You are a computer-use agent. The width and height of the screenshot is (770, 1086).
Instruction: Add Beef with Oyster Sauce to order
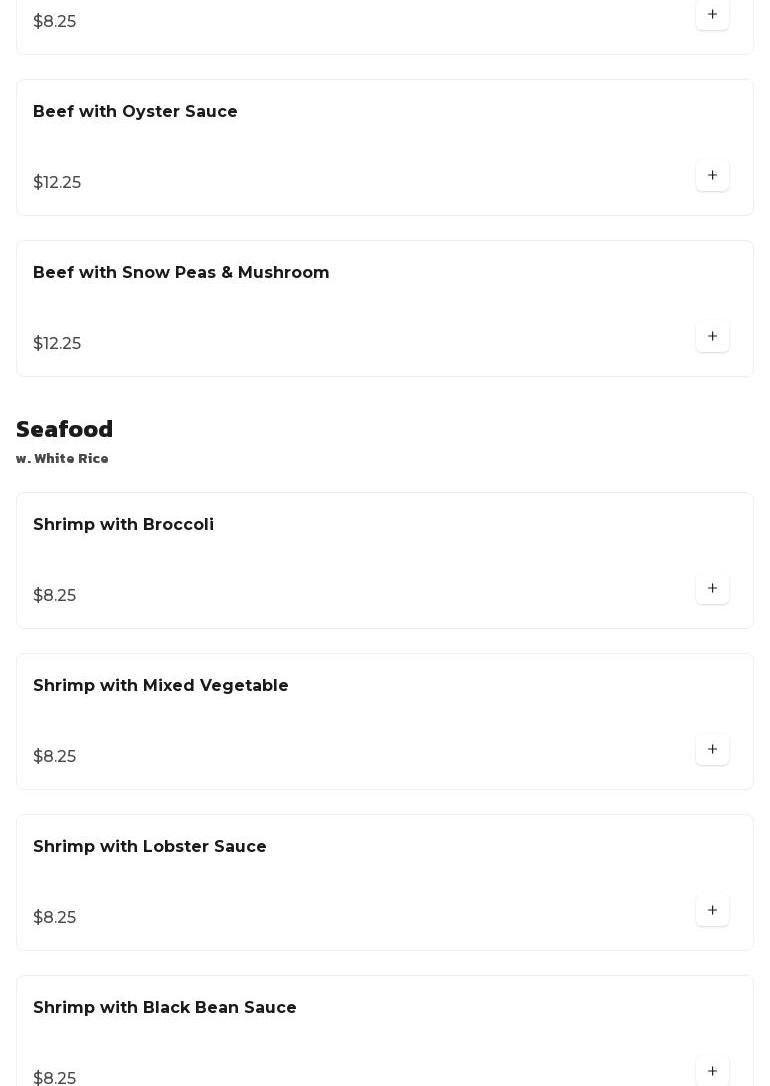(x=712, y=176)
